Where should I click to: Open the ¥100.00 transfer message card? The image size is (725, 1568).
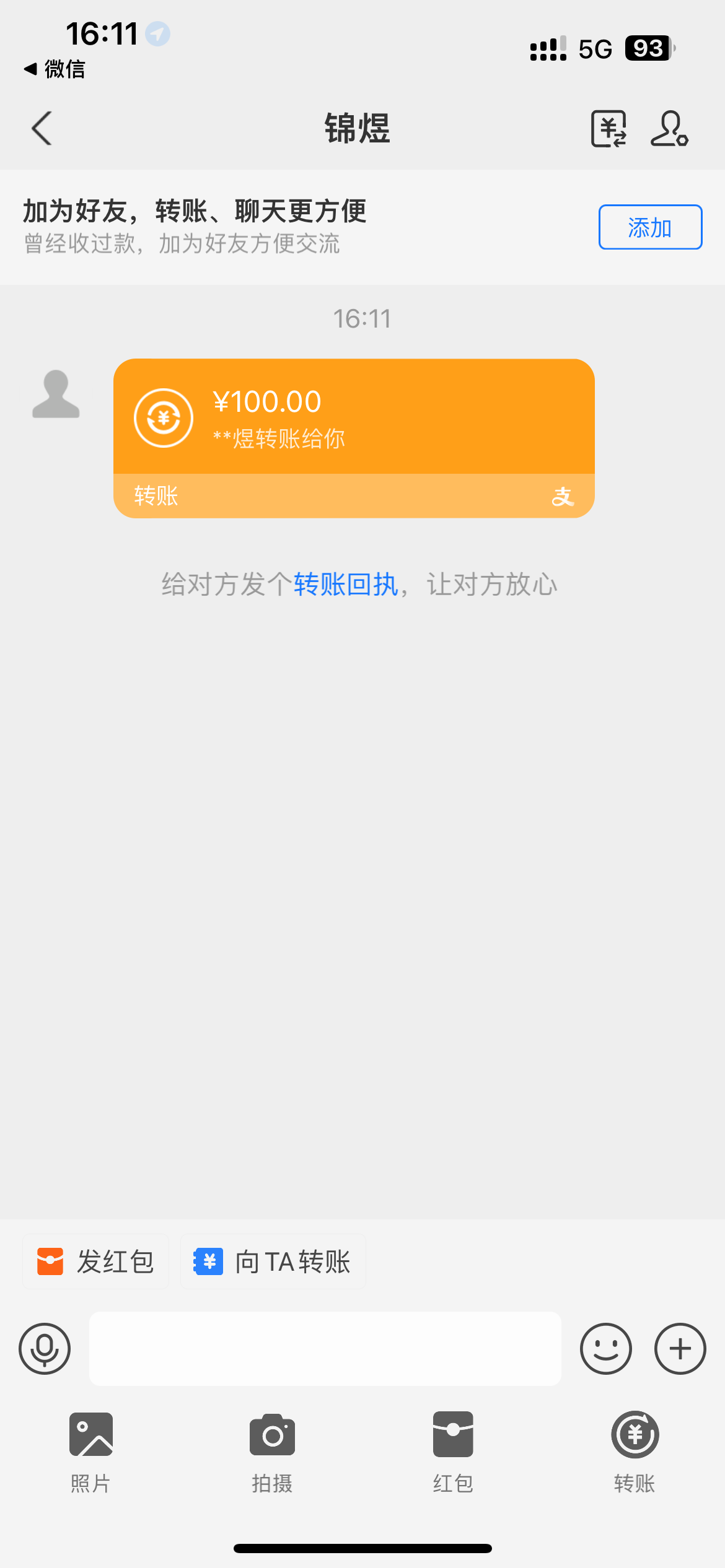coord(354,438)
